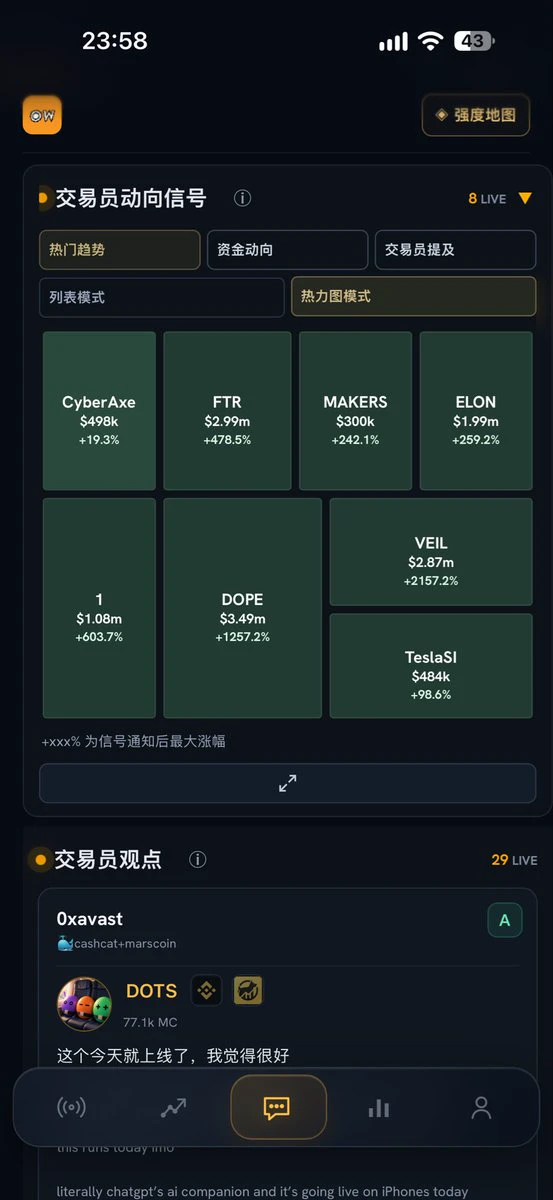Screen dimensions: 553x1200
Task: Expand the heatmap to full screen
Action: point(287,783)
